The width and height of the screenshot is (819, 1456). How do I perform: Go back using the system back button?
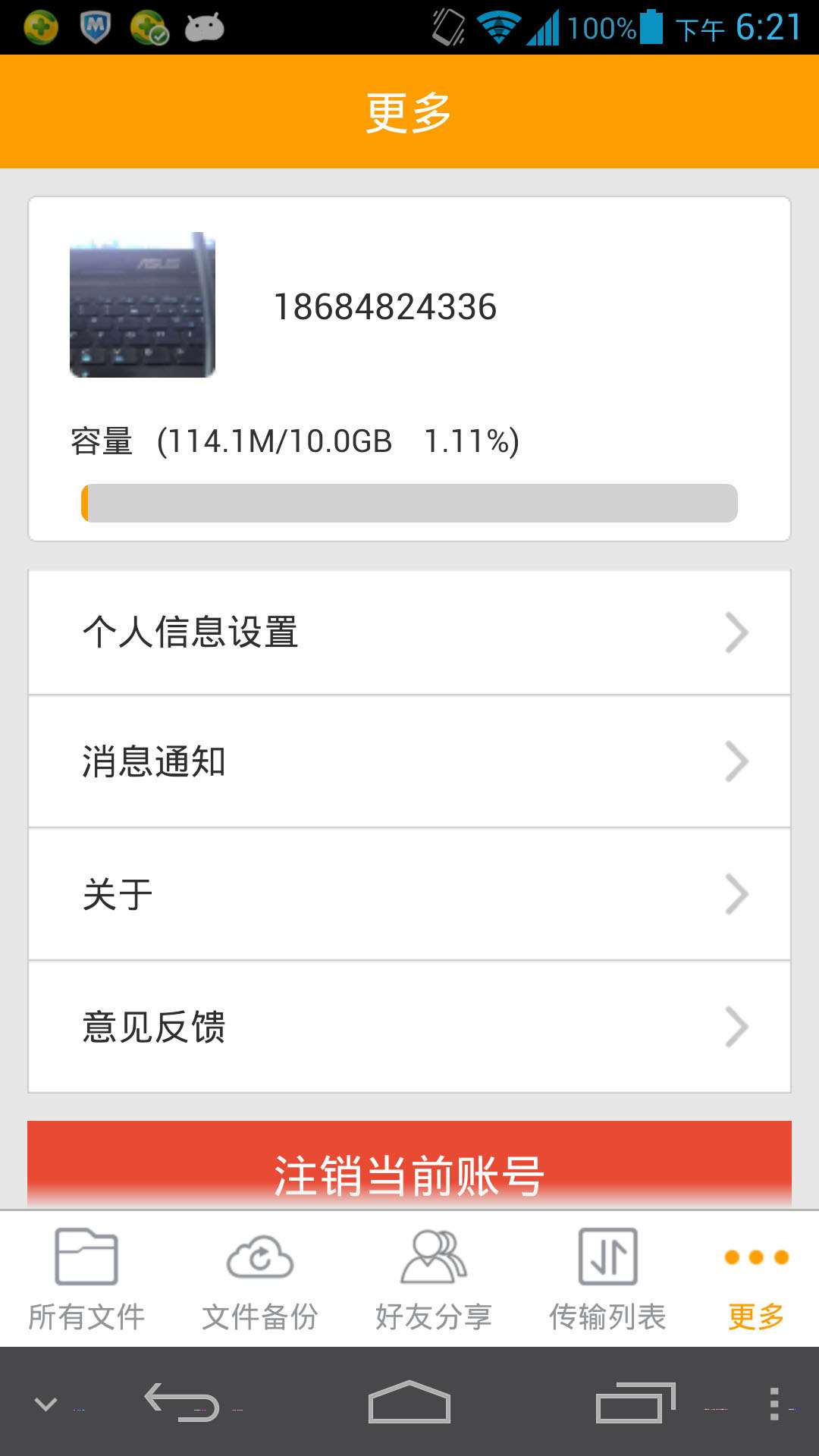coord(182,1401)
